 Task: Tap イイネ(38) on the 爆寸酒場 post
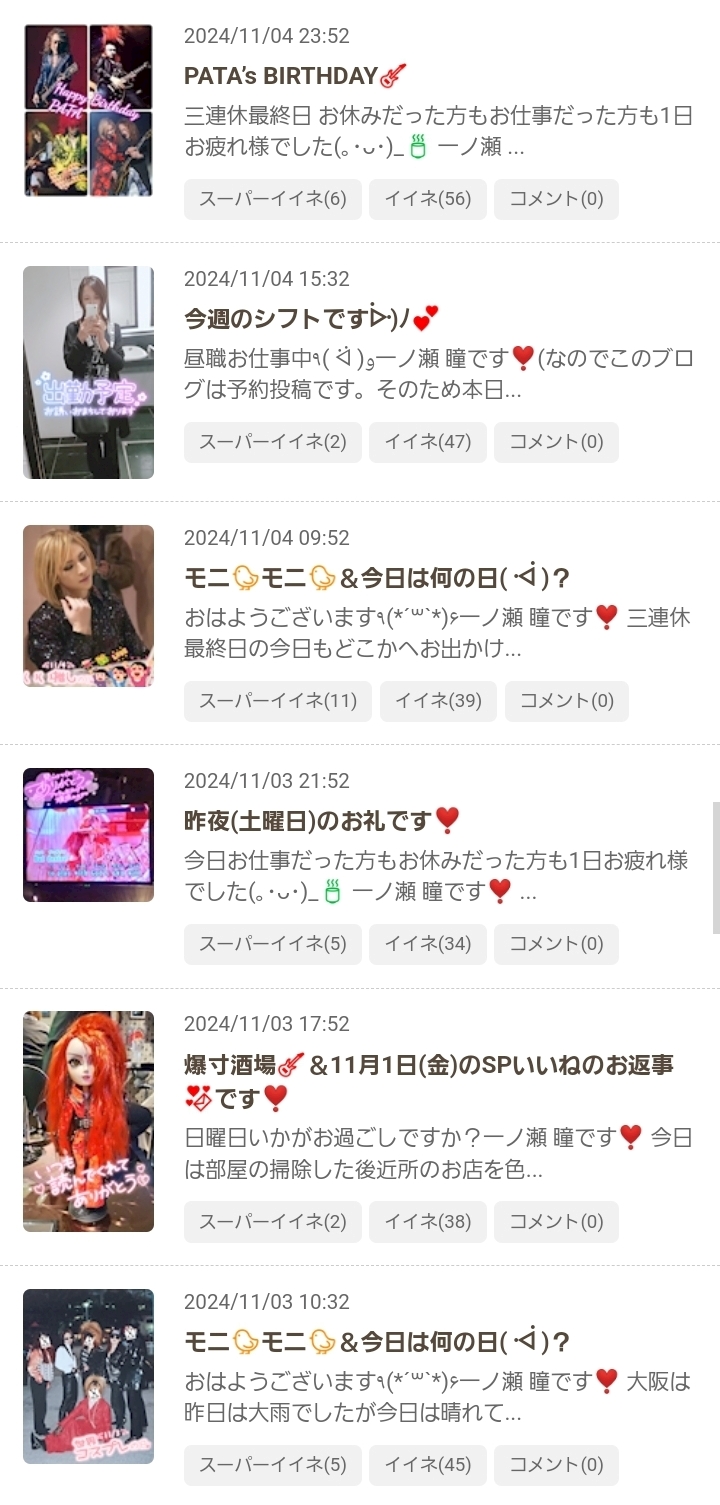427,1222
